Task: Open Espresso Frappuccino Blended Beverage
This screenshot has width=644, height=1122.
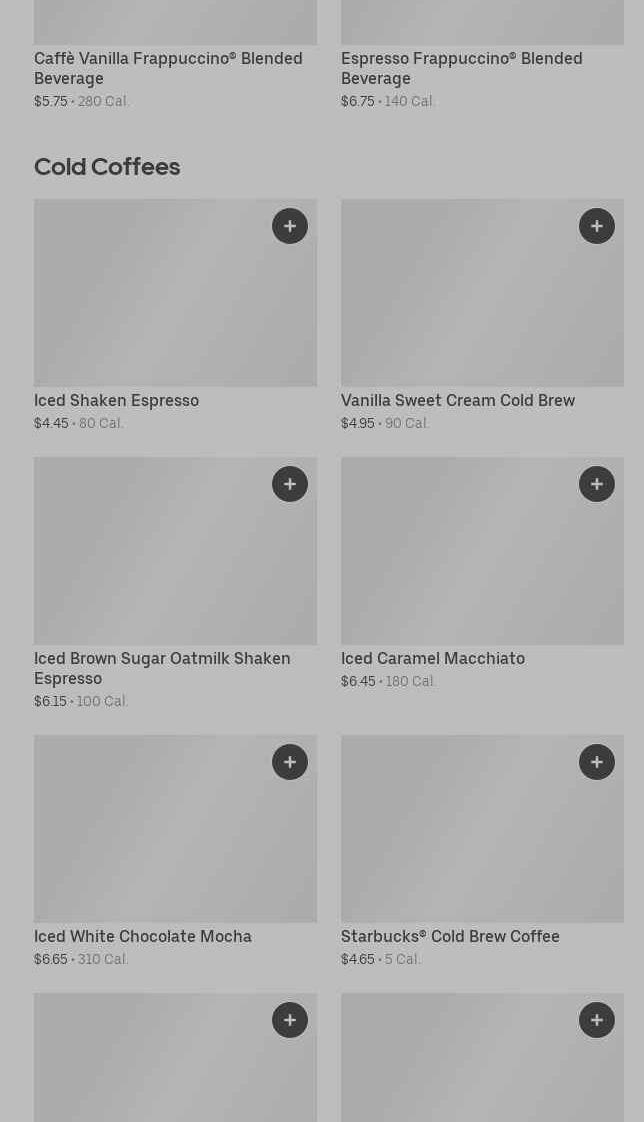Action: point(461,68)
